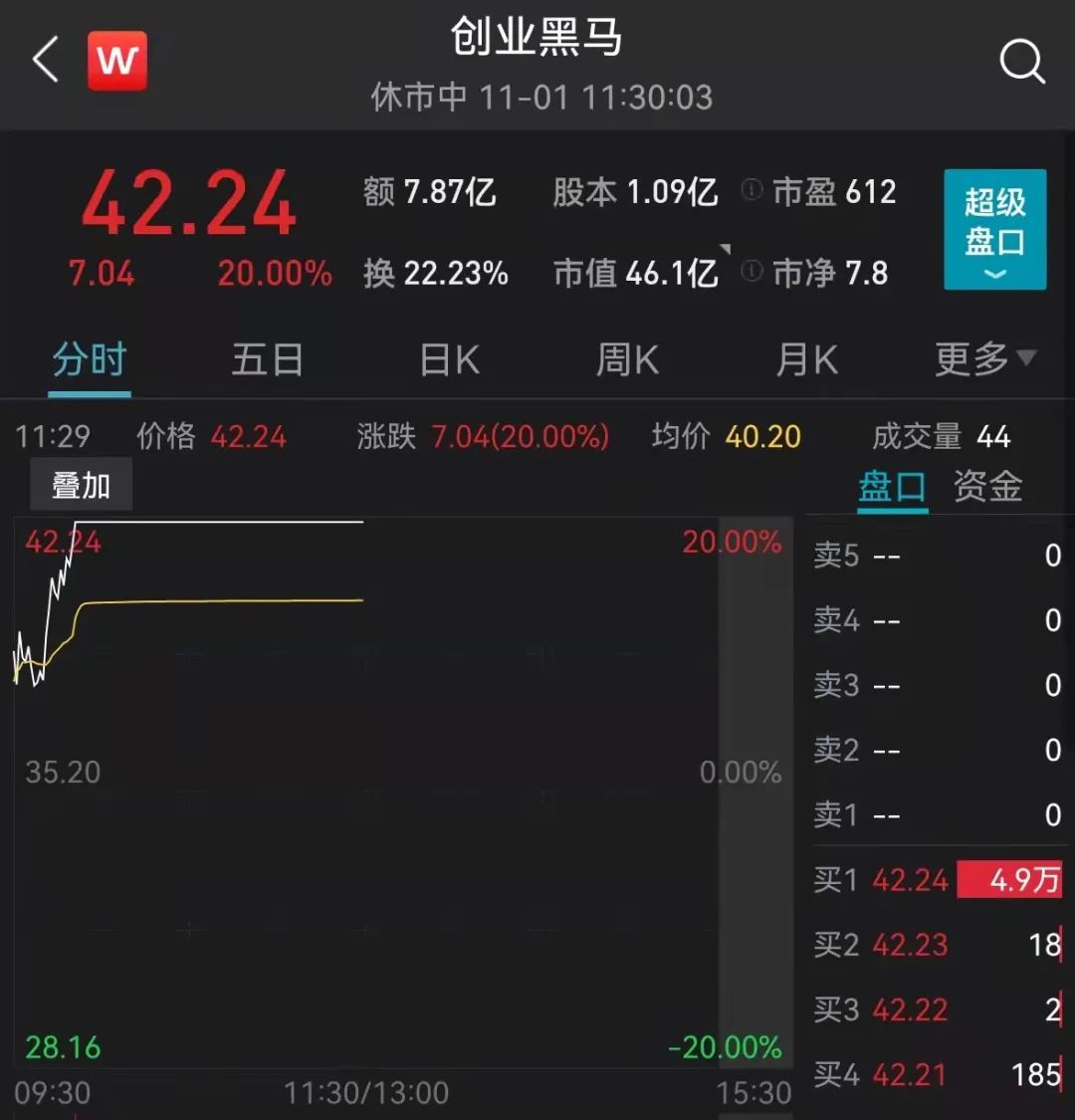Switch to the 资金 tab
This screenshot has width=1075, height=1120.
(x=987, y=487)
